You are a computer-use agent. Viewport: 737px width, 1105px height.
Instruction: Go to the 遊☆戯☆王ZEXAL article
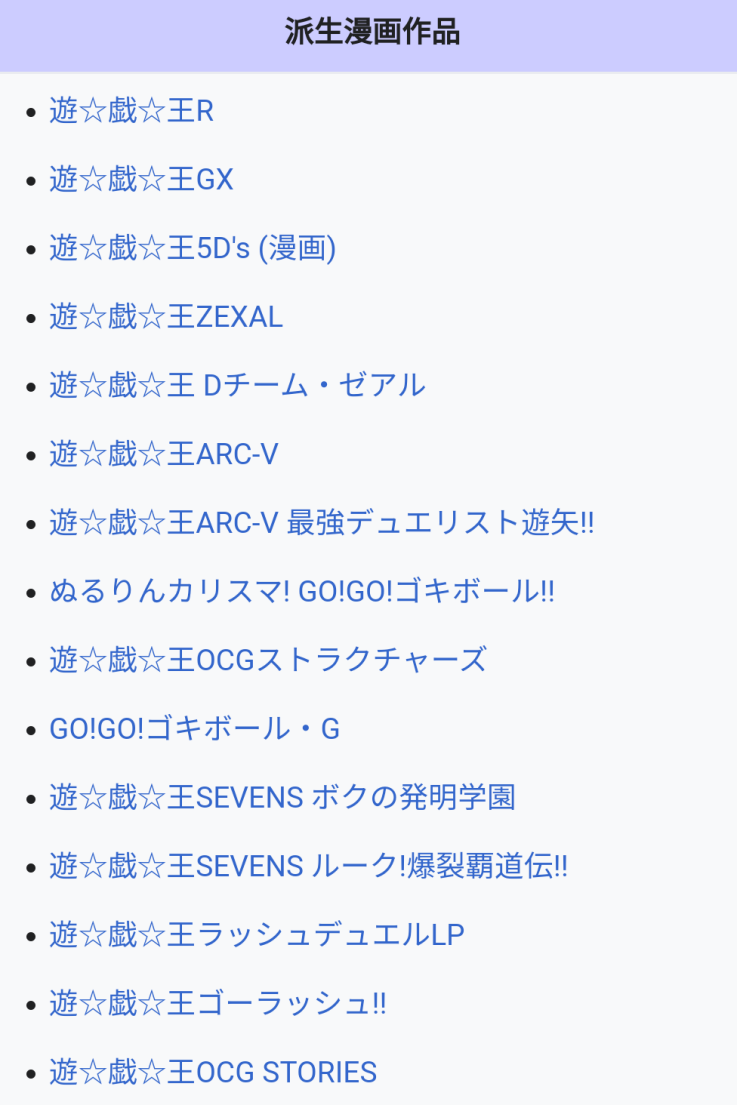[x=166, y=317]
